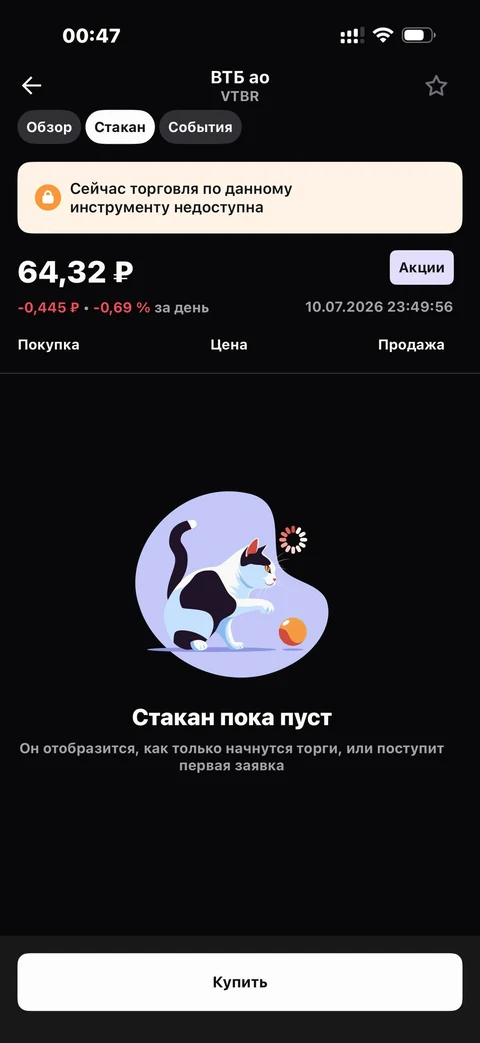
Task: Switch to the Обзор tab
Action: [49, 127]
